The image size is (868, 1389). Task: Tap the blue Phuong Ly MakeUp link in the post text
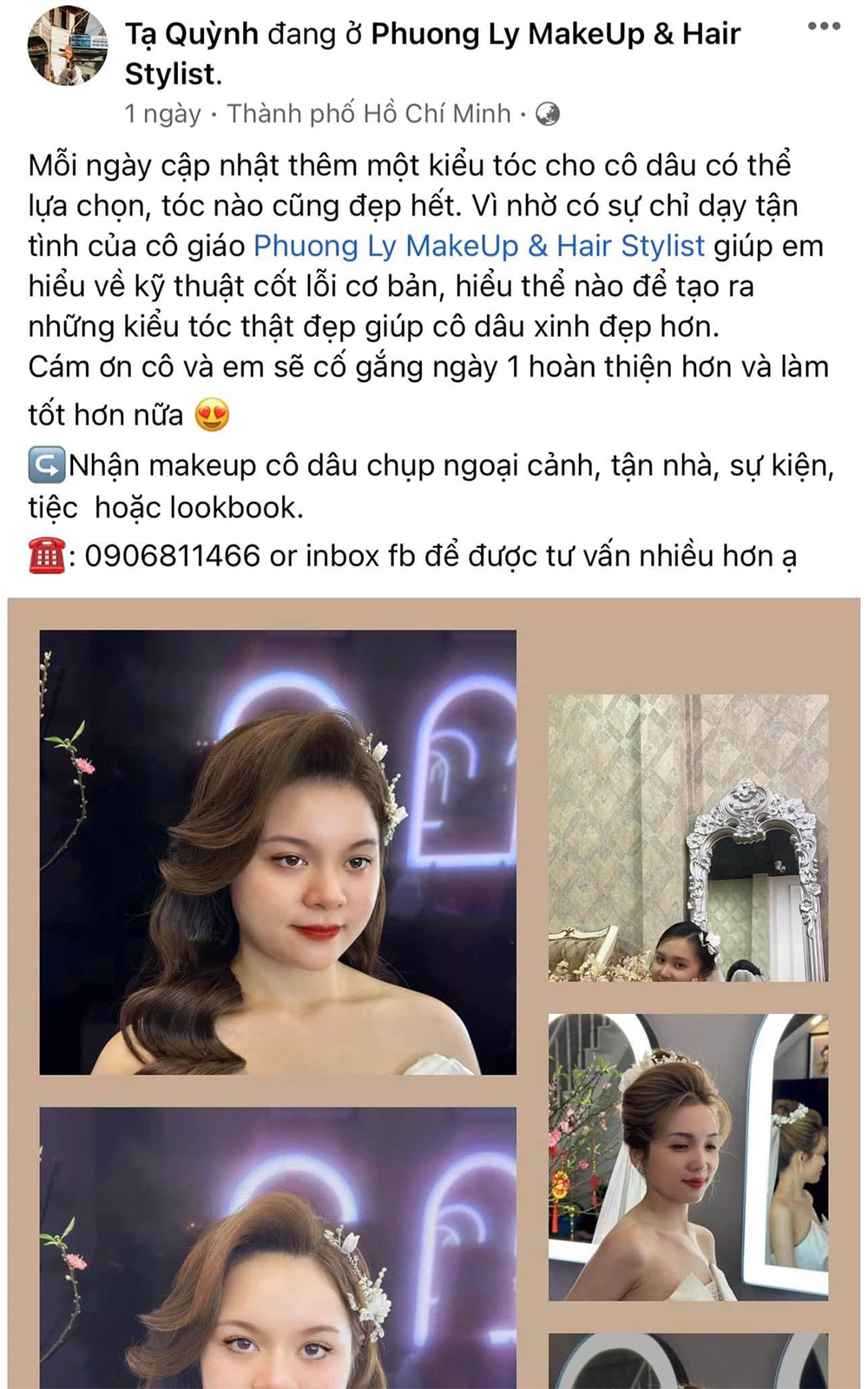pos(478,246)
